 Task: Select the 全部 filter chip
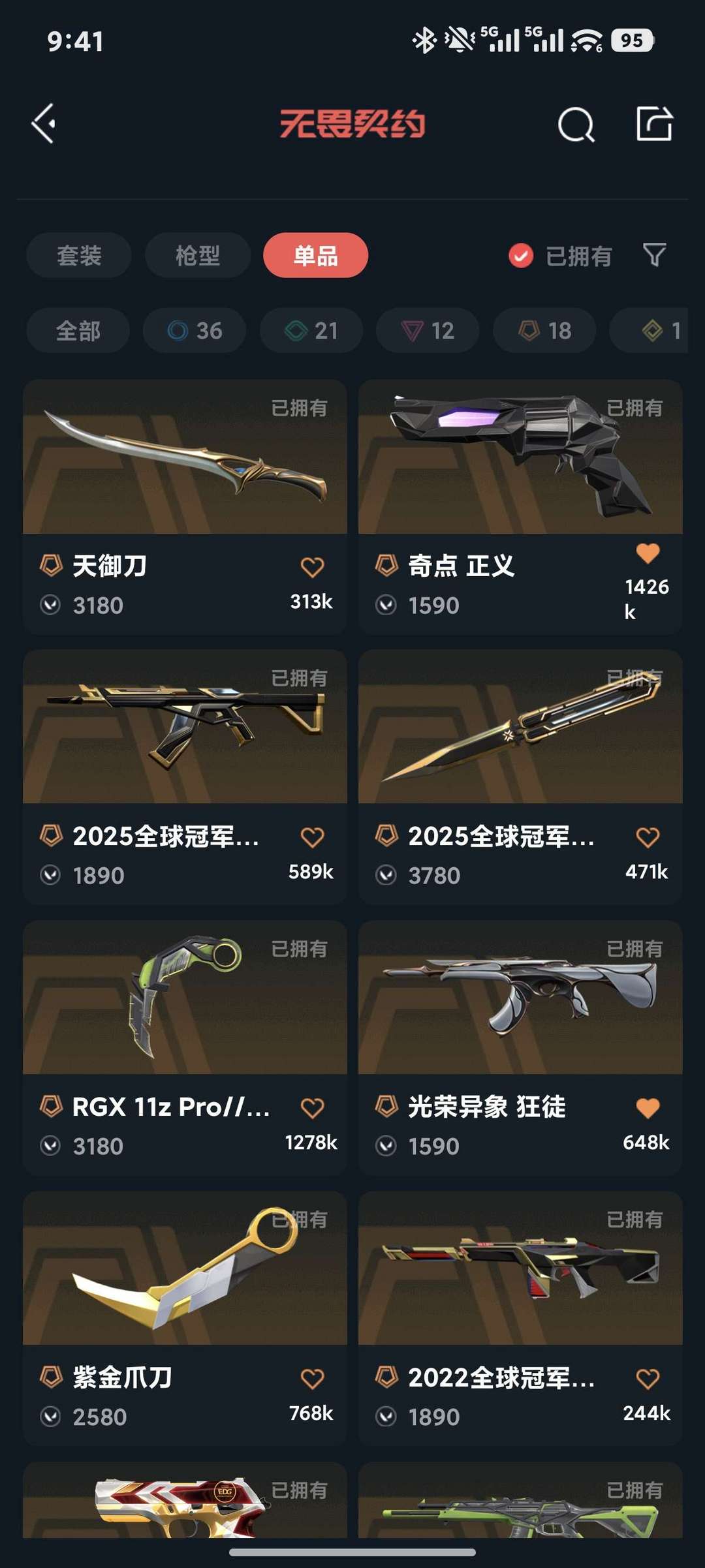point(77,330)
